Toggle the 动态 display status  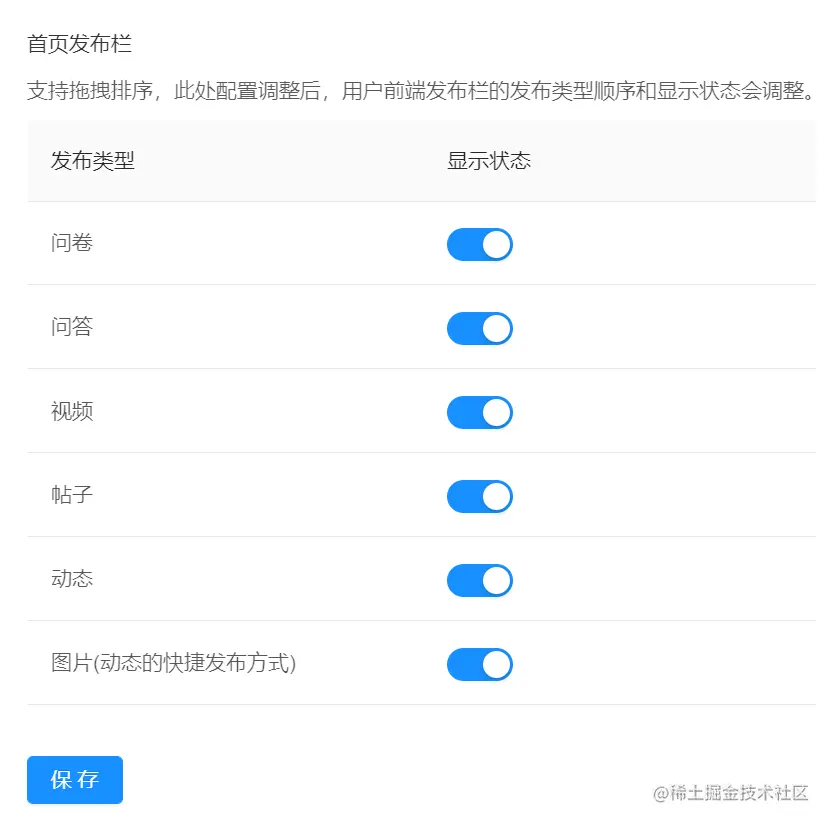pyautogui.click(x=479, y=580)
